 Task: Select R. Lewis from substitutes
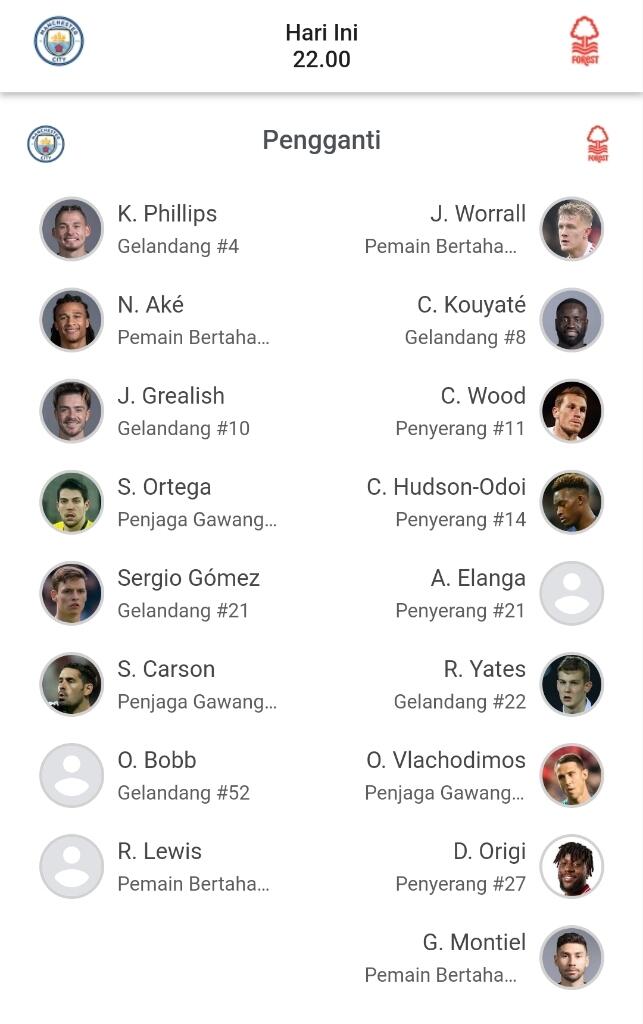click(x=160, y=865)
